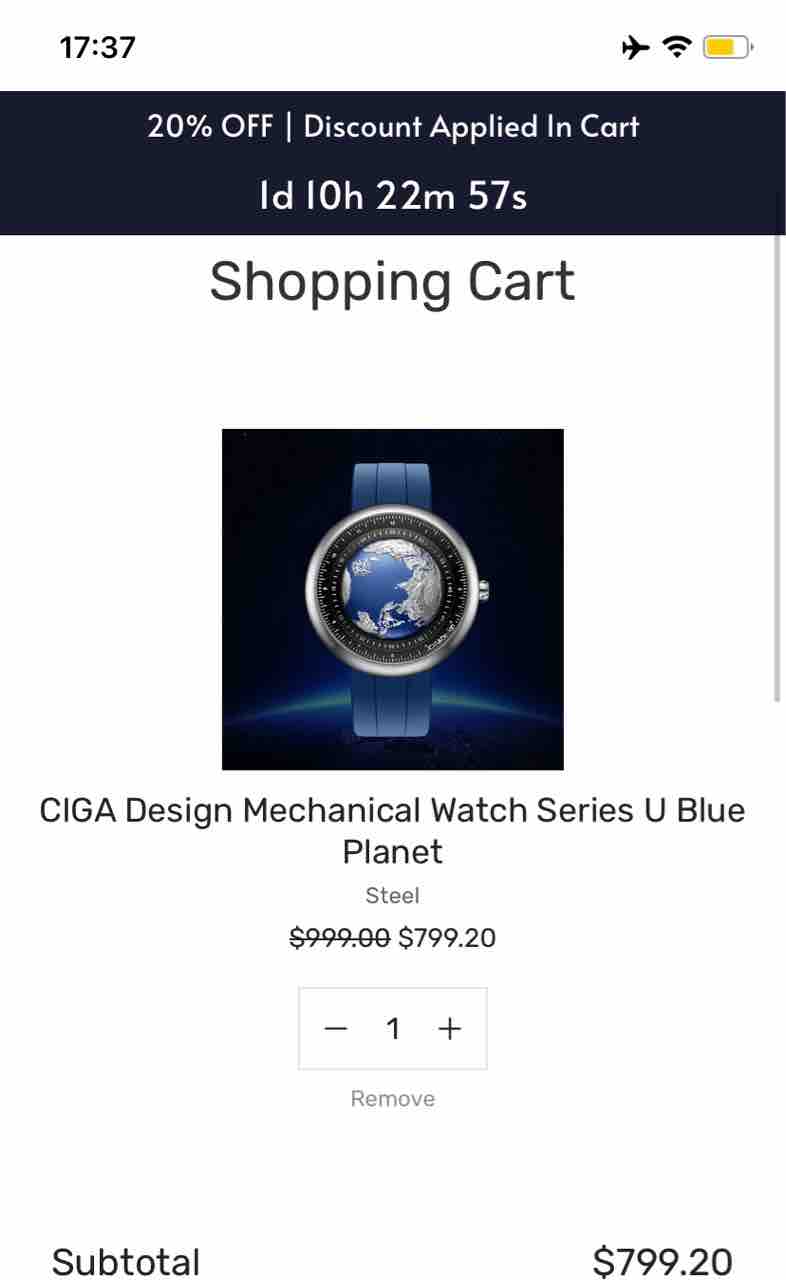Open the Blue Planet watch image
786x1280 pixels.
(x=392, y=599)
